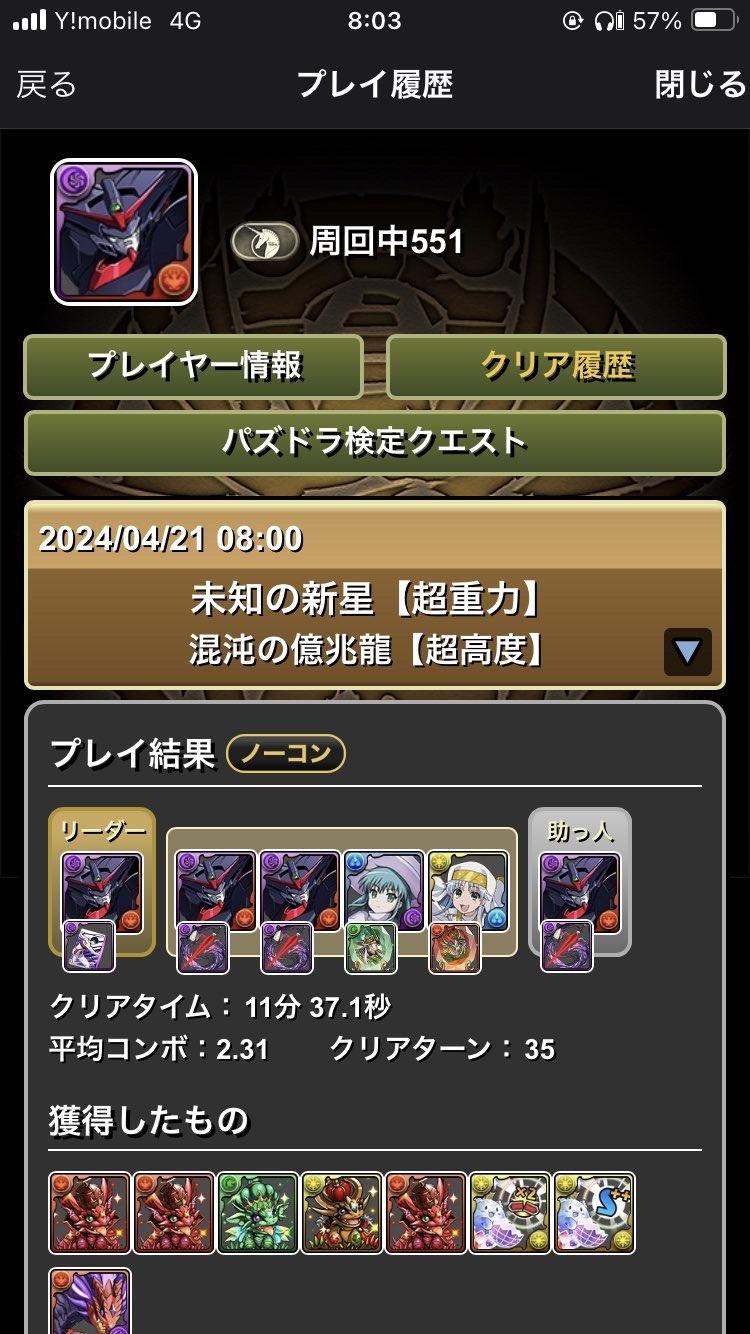Tap 戻る to go back

[46, 85]
